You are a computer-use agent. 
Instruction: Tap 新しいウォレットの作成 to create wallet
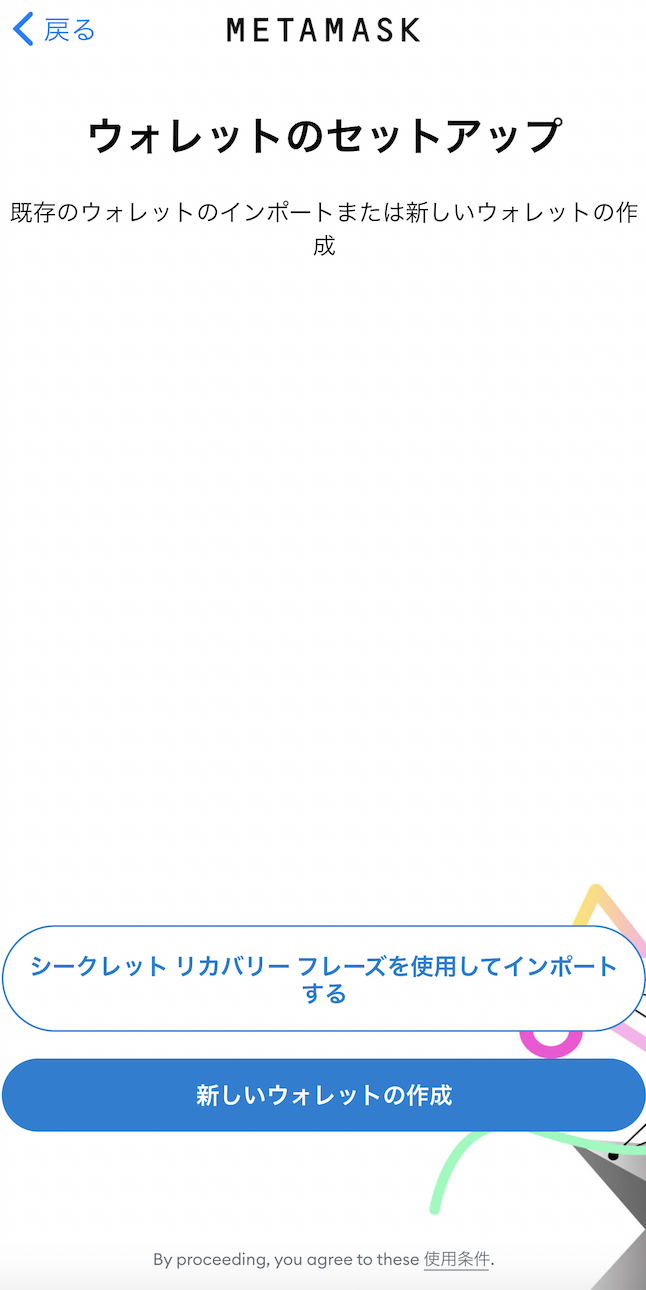tap(323, 1095)
